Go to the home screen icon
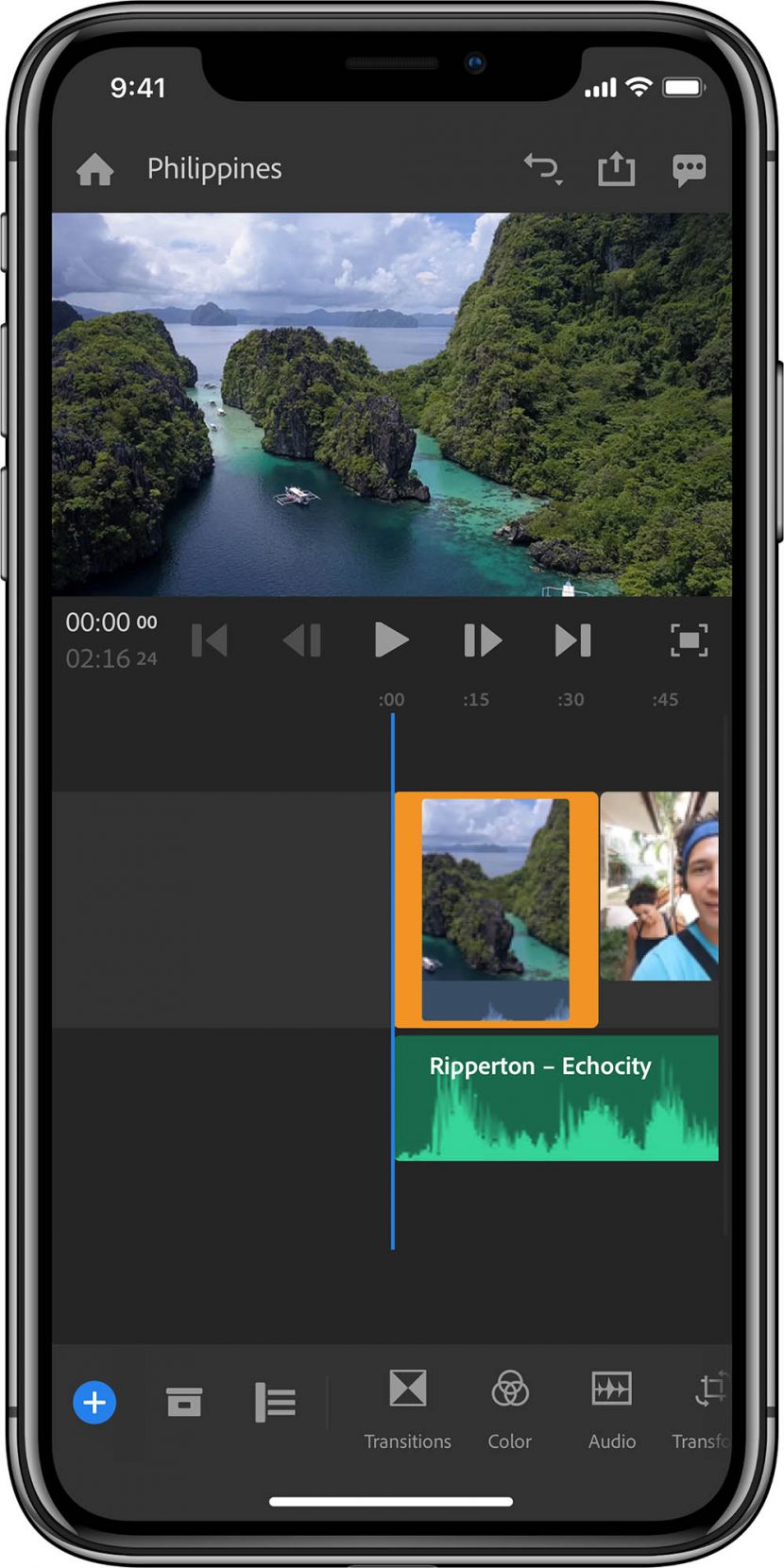Image resolution: width=784 pixels, height=1568 pixels. pyautogui.click(x=95, y=170)
